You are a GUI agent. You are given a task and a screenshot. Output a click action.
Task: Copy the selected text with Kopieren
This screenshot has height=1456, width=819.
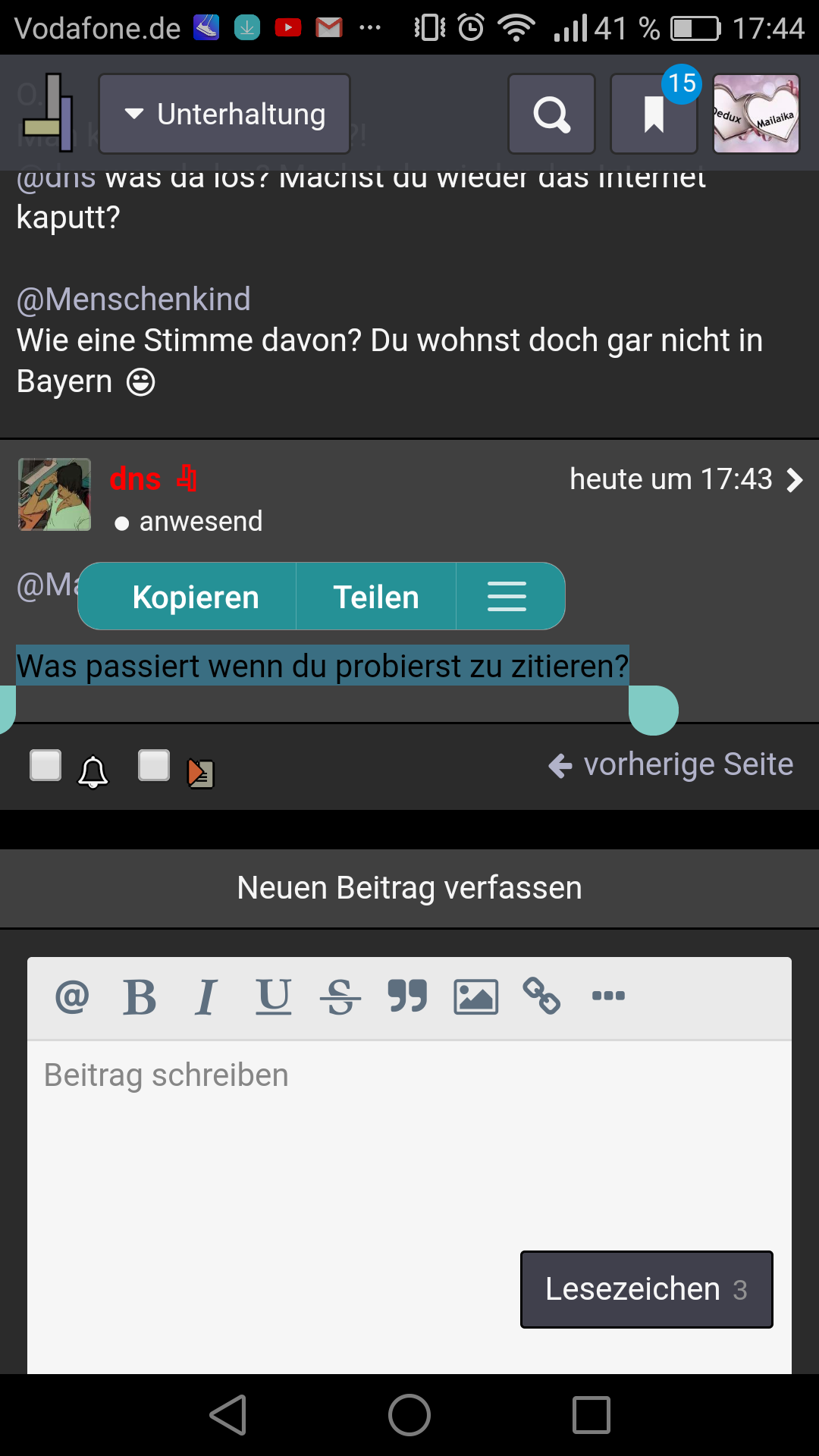coord(196,597)
